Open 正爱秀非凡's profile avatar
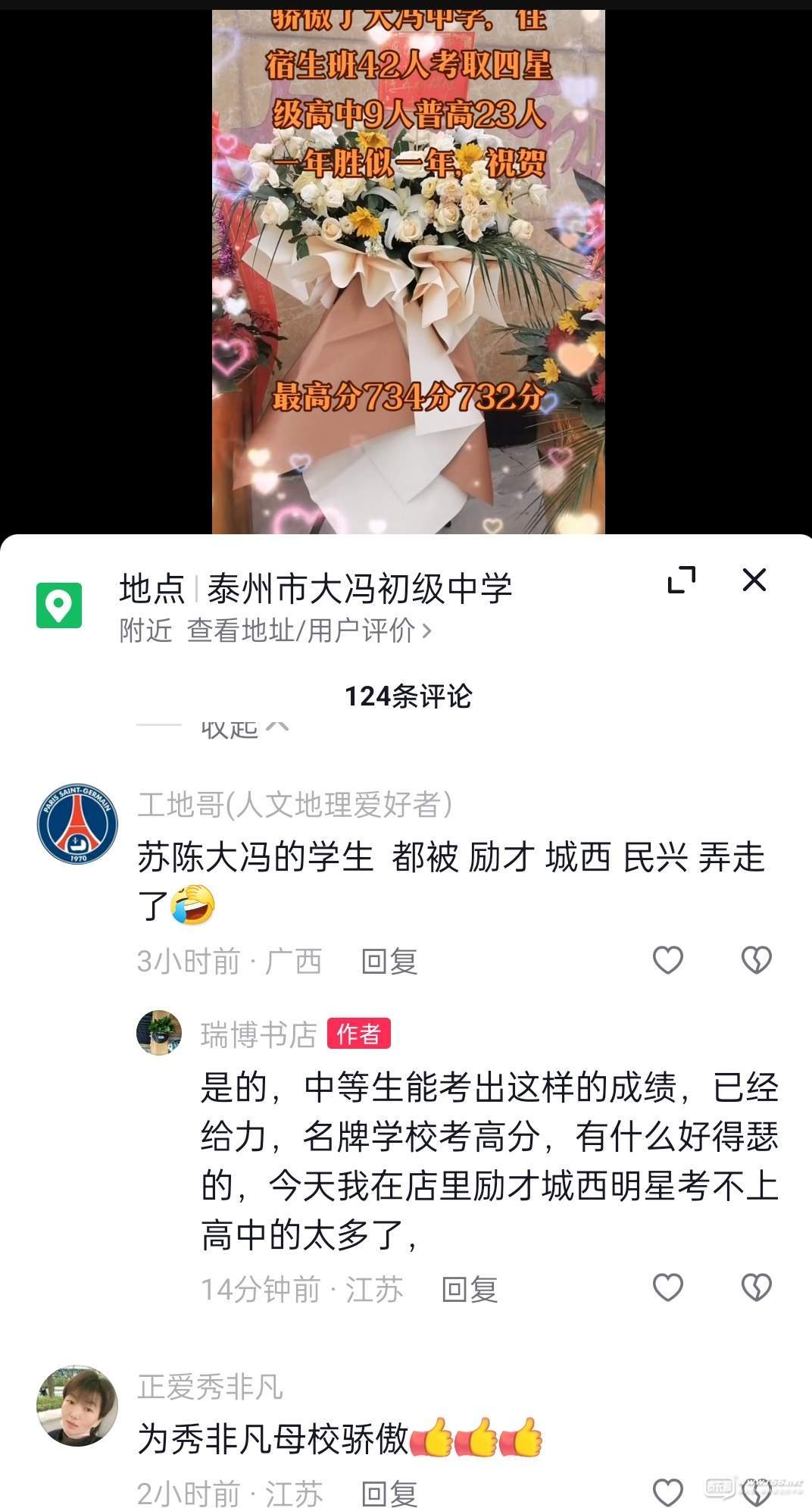 pyautogui.click(x=78, y=1406)
